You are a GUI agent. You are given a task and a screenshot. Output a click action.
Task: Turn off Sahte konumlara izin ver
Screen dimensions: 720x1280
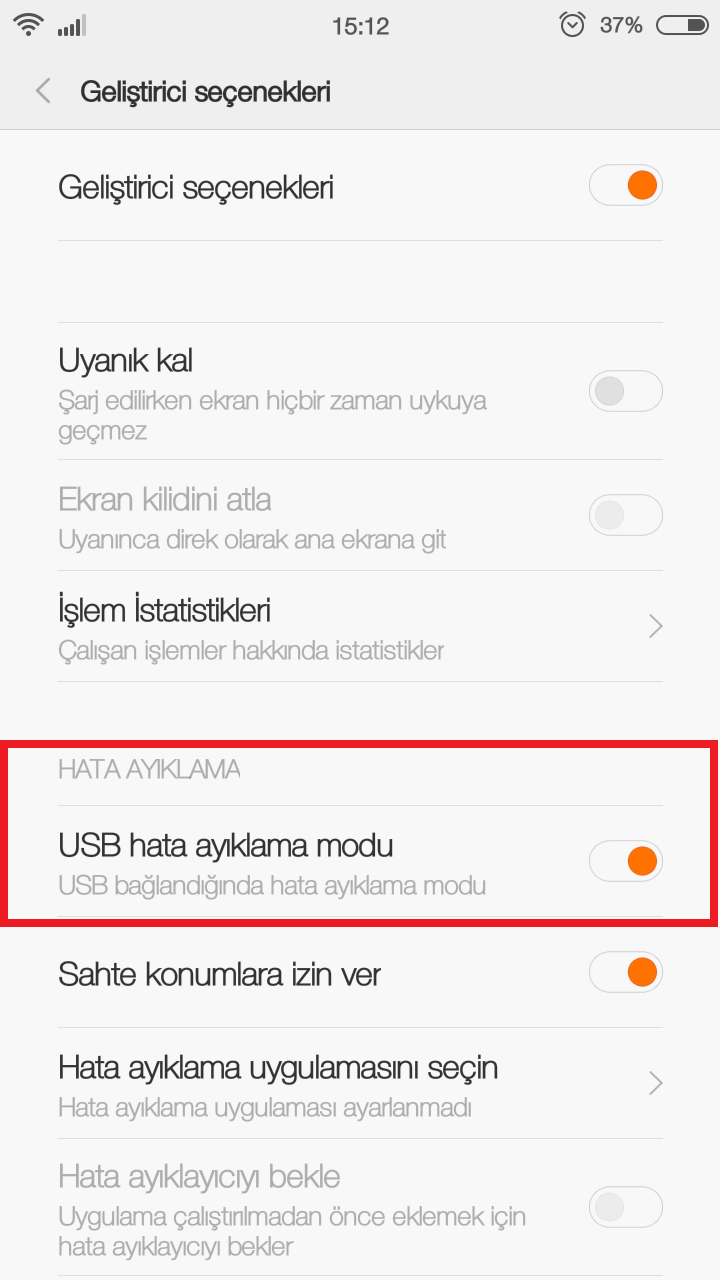click(x=626, y=972)
